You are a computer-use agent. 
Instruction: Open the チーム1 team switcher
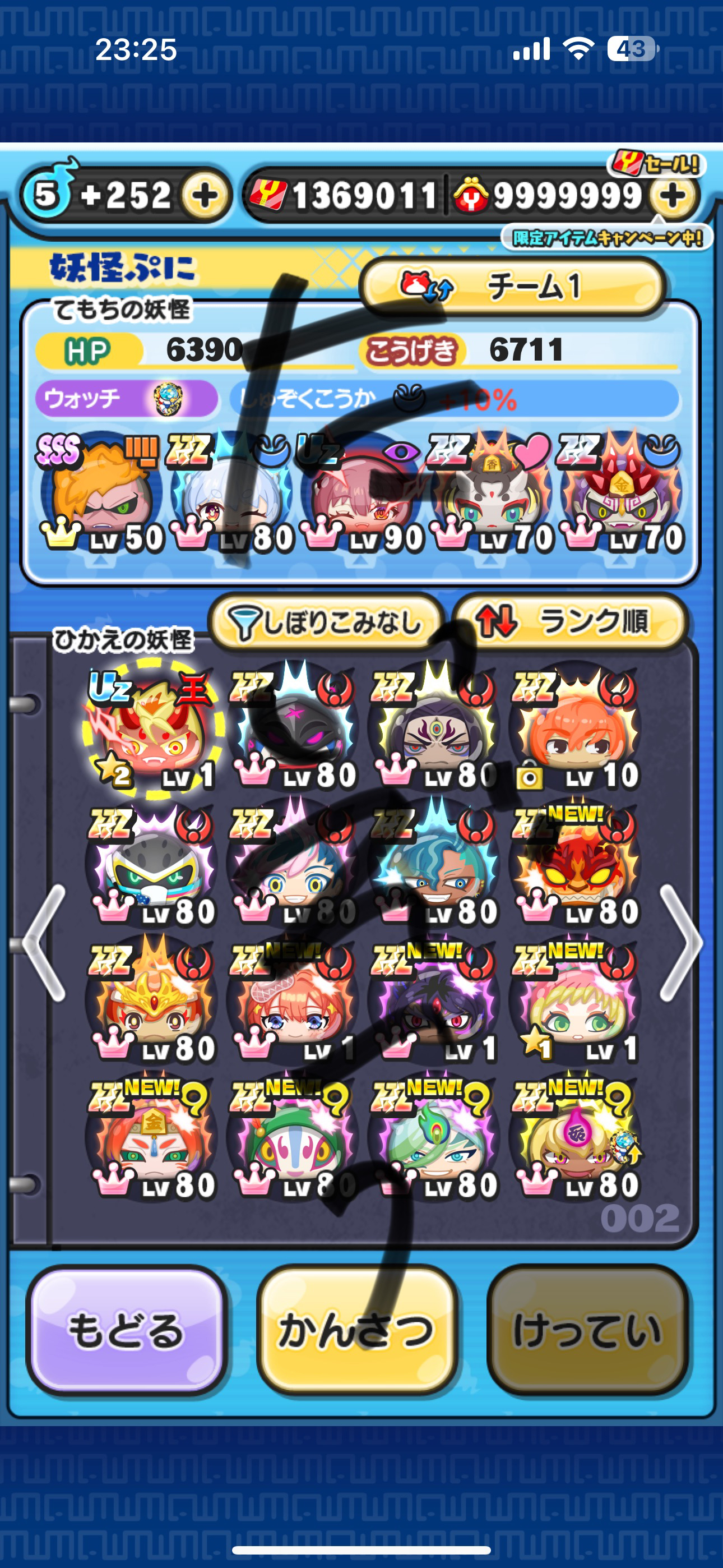[512, 286]
